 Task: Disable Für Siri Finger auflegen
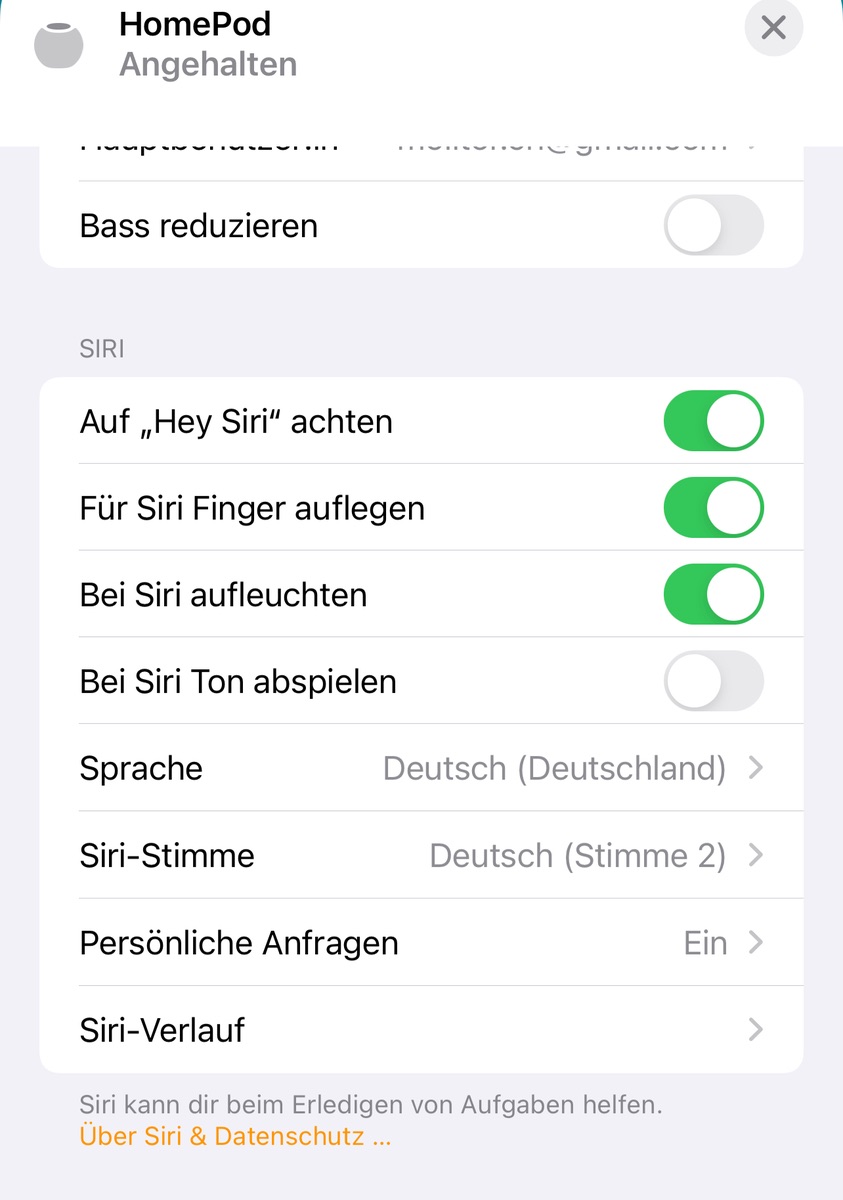click(713, 508)
